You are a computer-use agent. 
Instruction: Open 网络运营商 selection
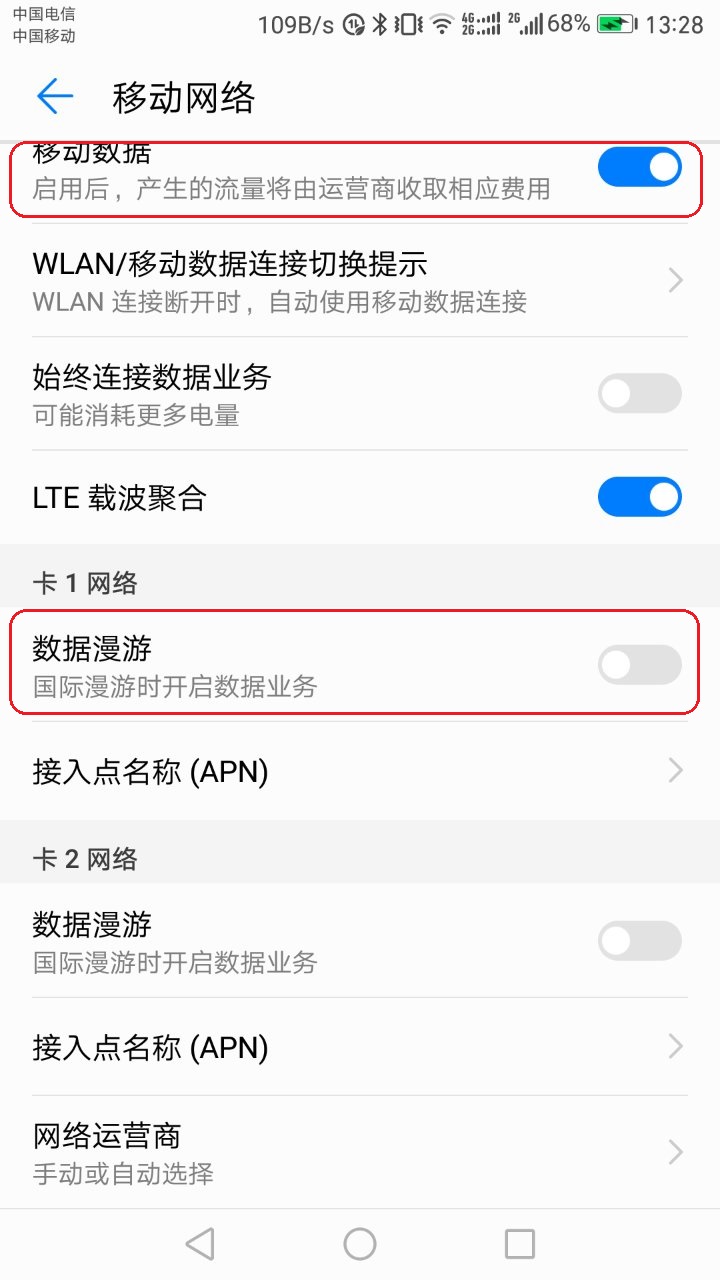pos(360,1152)
